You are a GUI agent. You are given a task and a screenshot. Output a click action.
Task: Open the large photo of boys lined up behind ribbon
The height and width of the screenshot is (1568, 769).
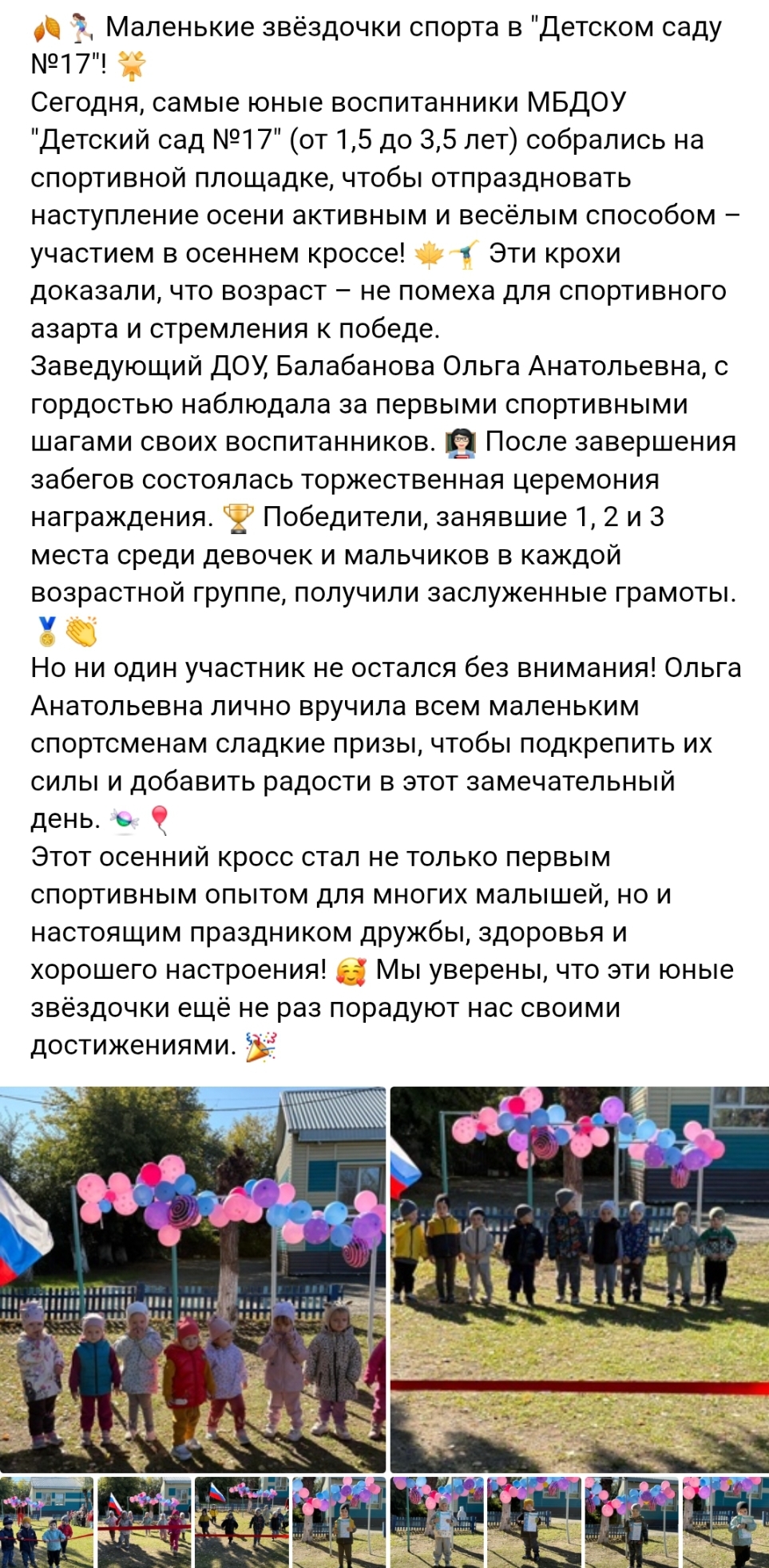coord(579,1279)
